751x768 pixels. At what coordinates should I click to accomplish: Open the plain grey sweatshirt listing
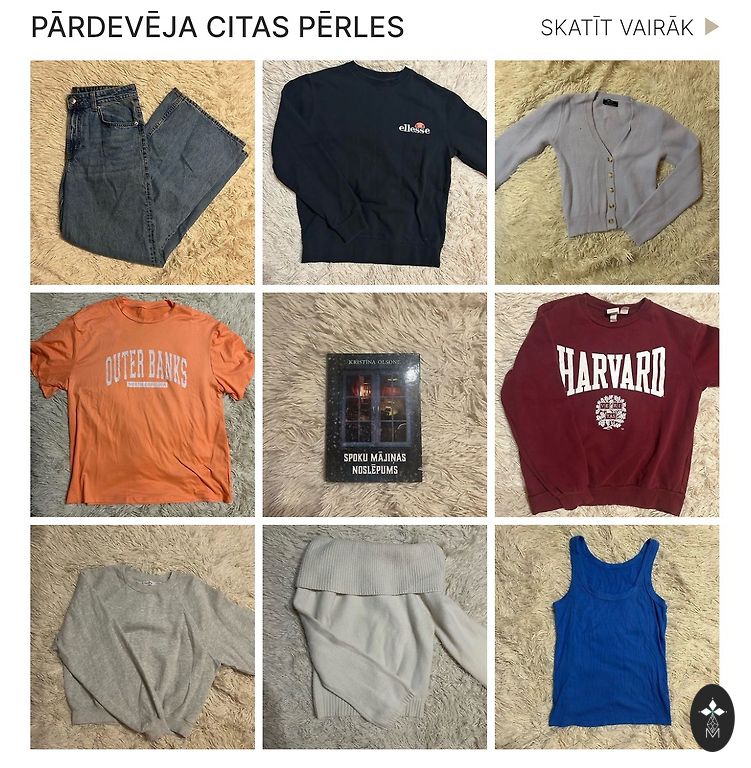(142, 637)
